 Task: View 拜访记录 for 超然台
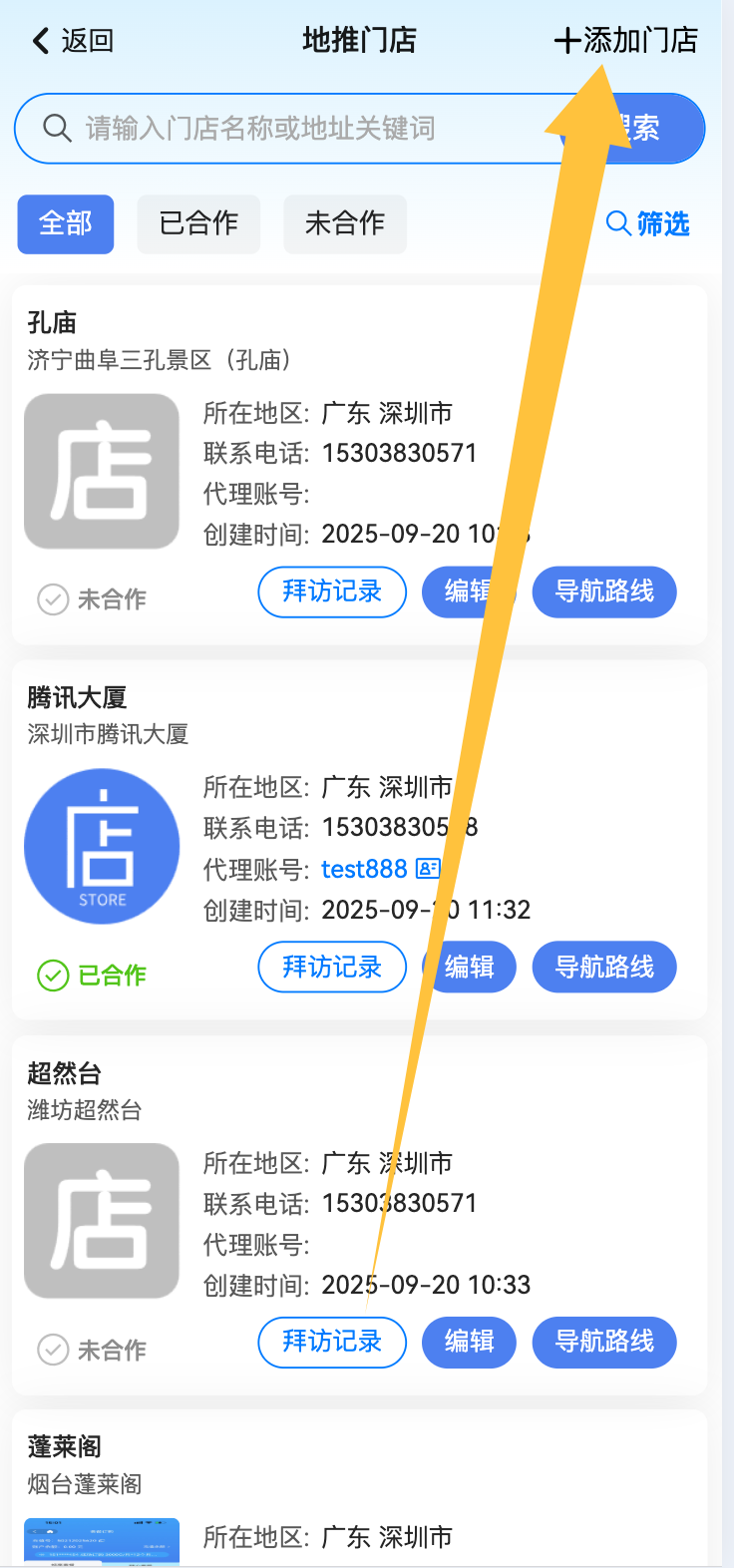(332, 1342)
